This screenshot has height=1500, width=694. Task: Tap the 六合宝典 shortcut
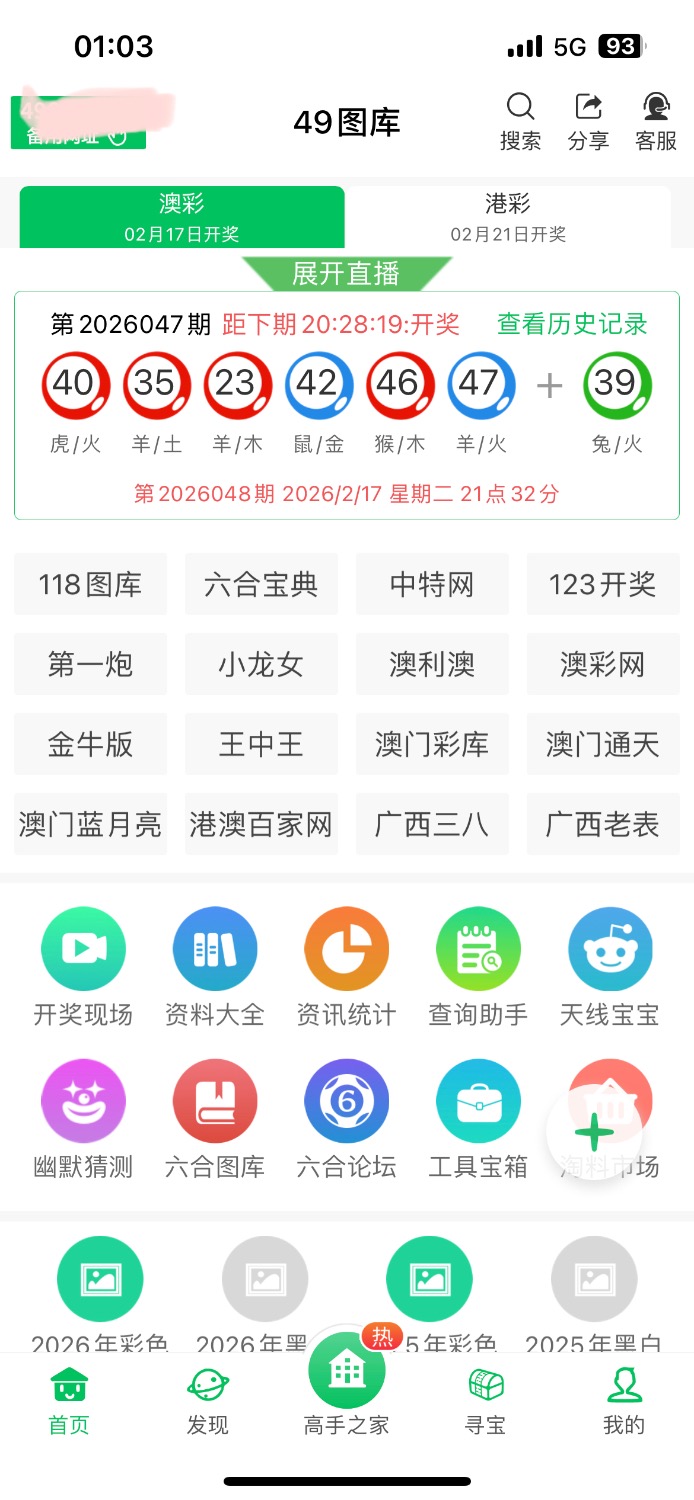click(x=261, y=584)
